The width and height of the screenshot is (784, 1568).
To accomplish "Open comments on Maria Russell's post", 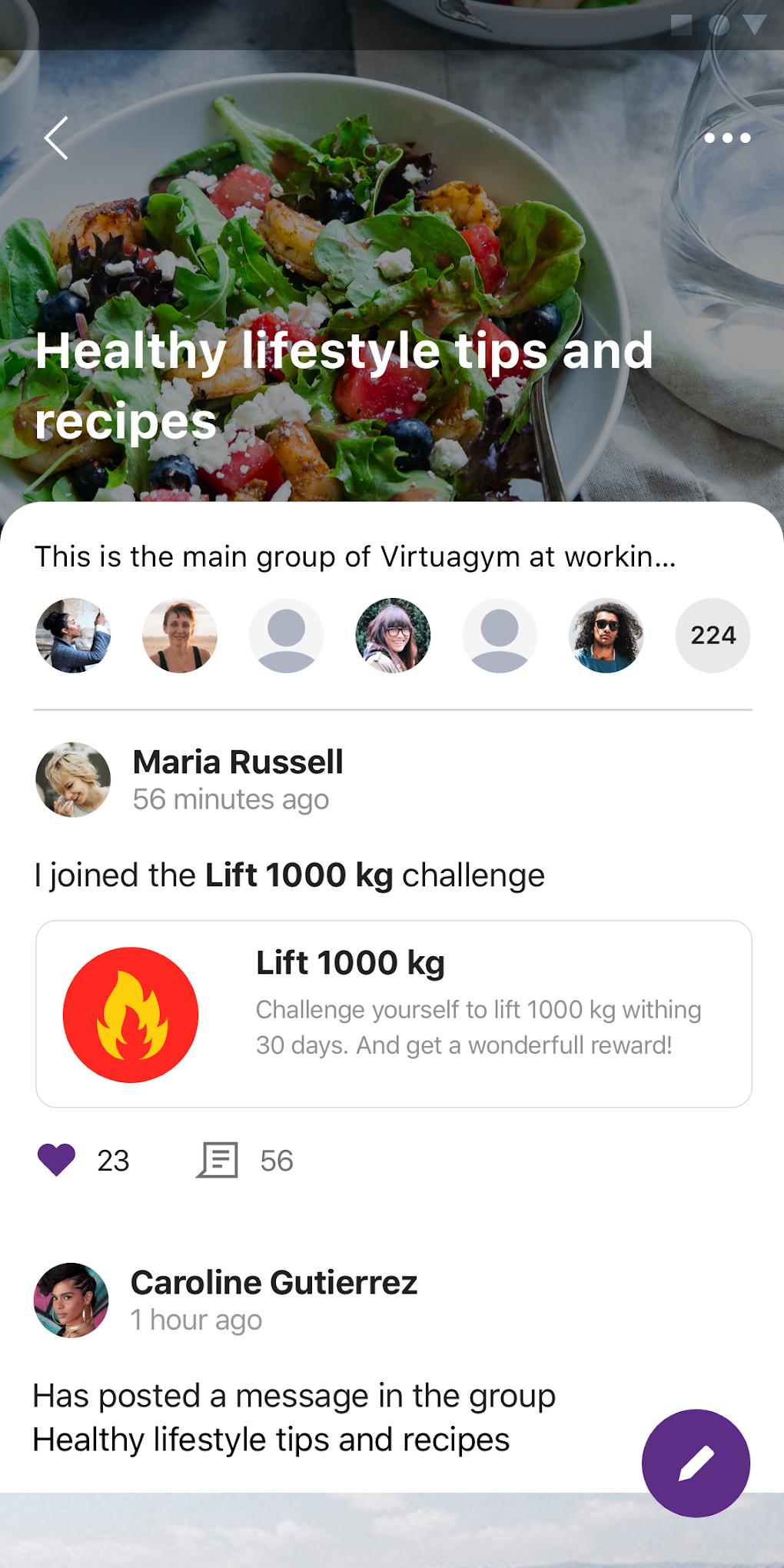I will pyautogui.click(x=218, y=1160).
